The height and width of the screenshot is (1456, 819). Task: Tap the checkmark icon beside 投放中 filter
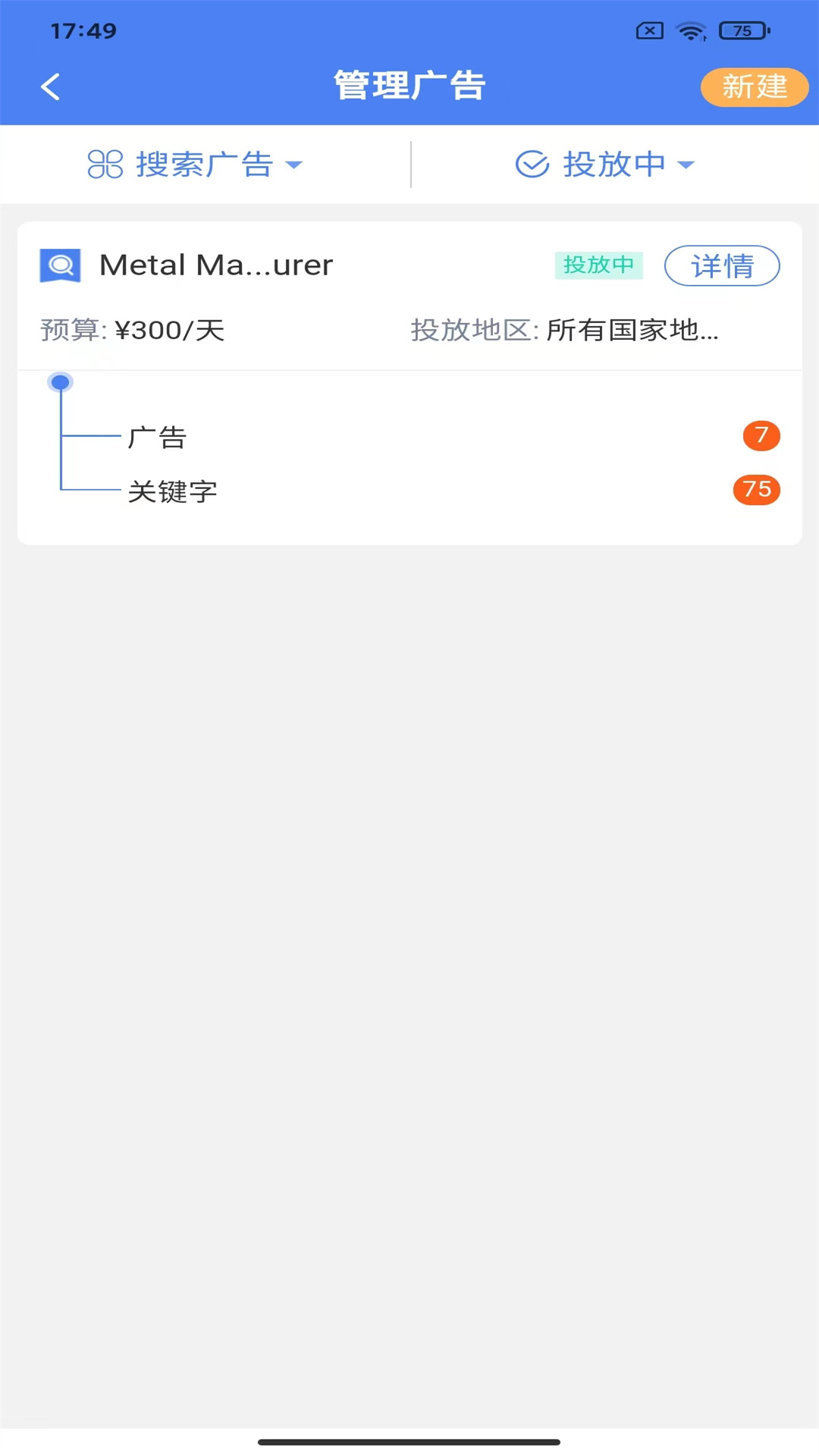532,163
